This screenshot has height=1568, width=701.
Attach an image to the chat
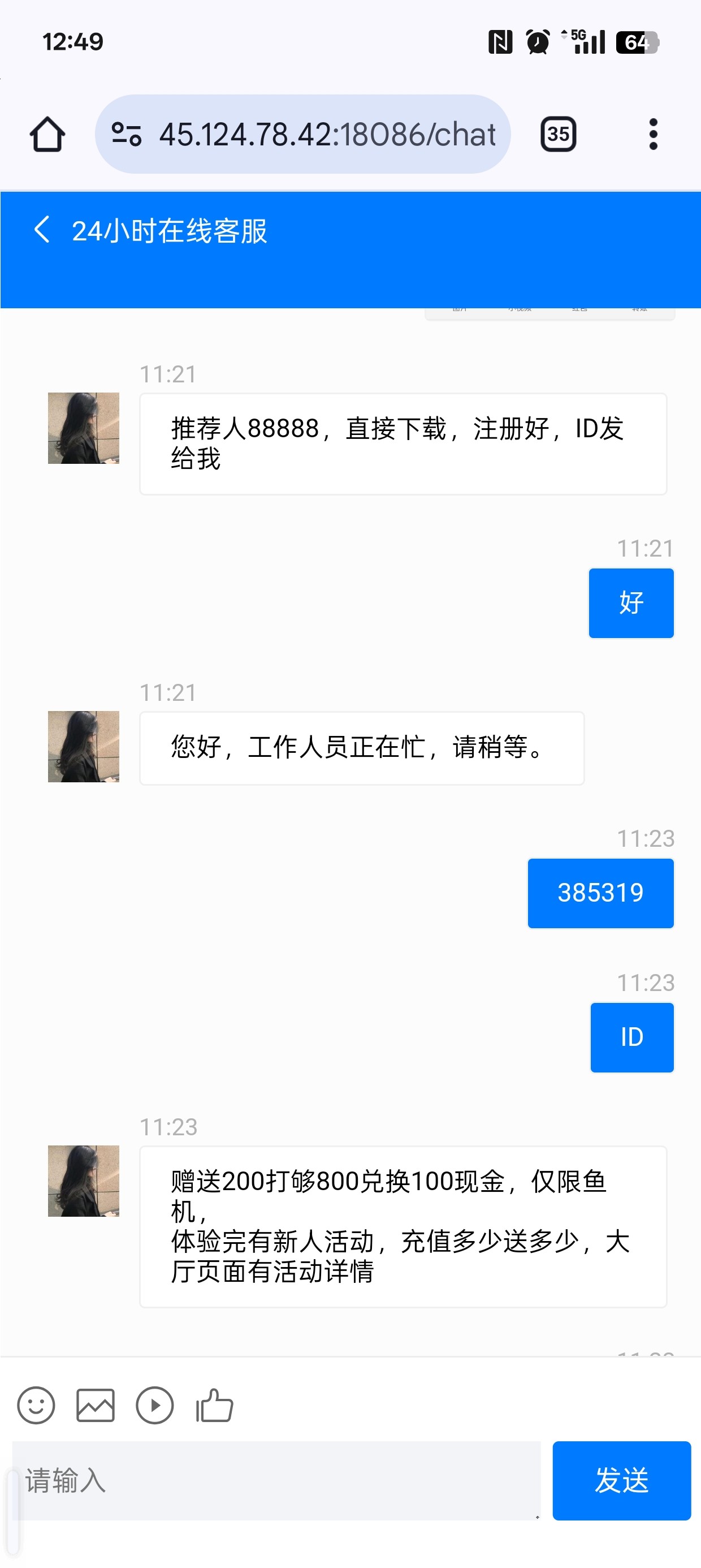95,1406
